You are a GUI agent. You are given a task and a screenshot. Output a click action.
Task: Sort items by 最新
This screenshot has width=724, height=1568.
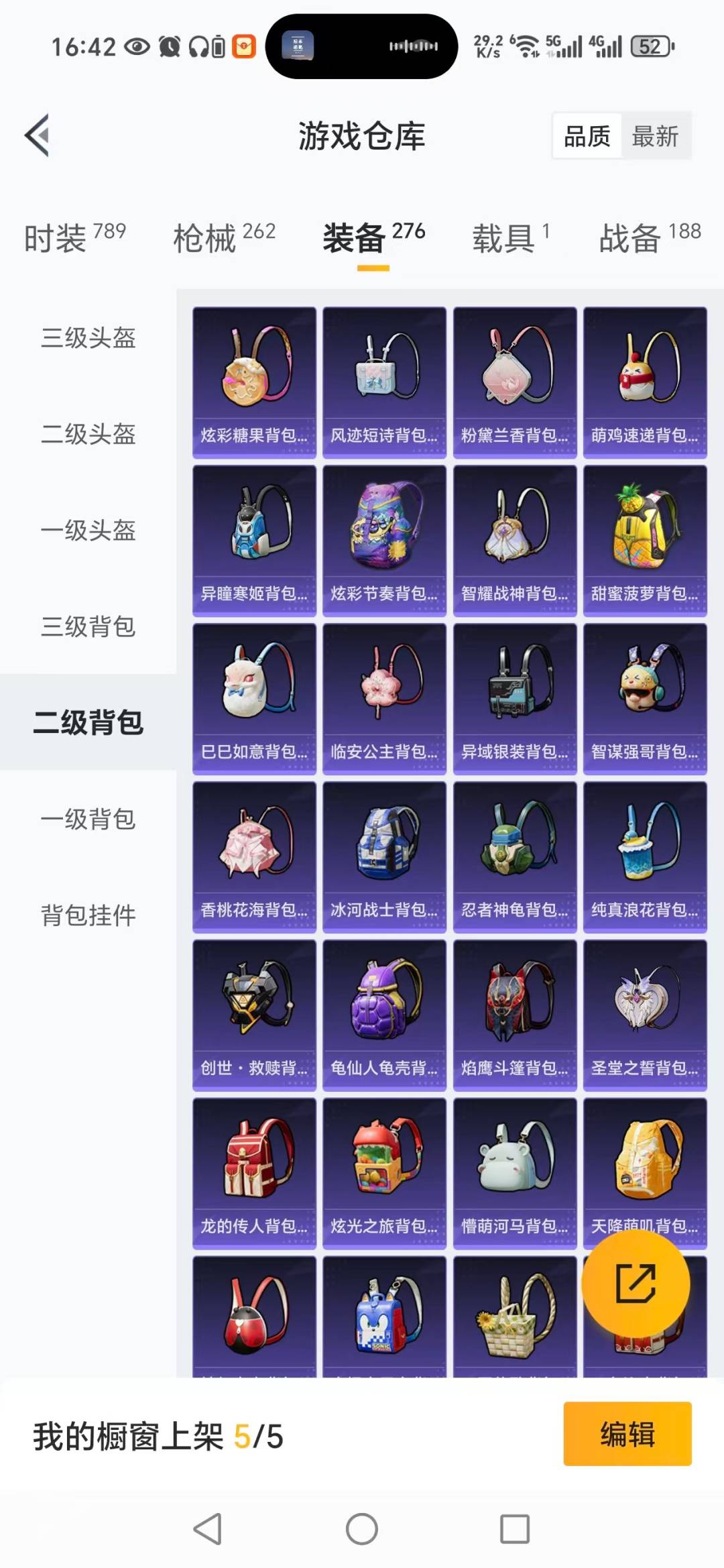tap(655, 136)
